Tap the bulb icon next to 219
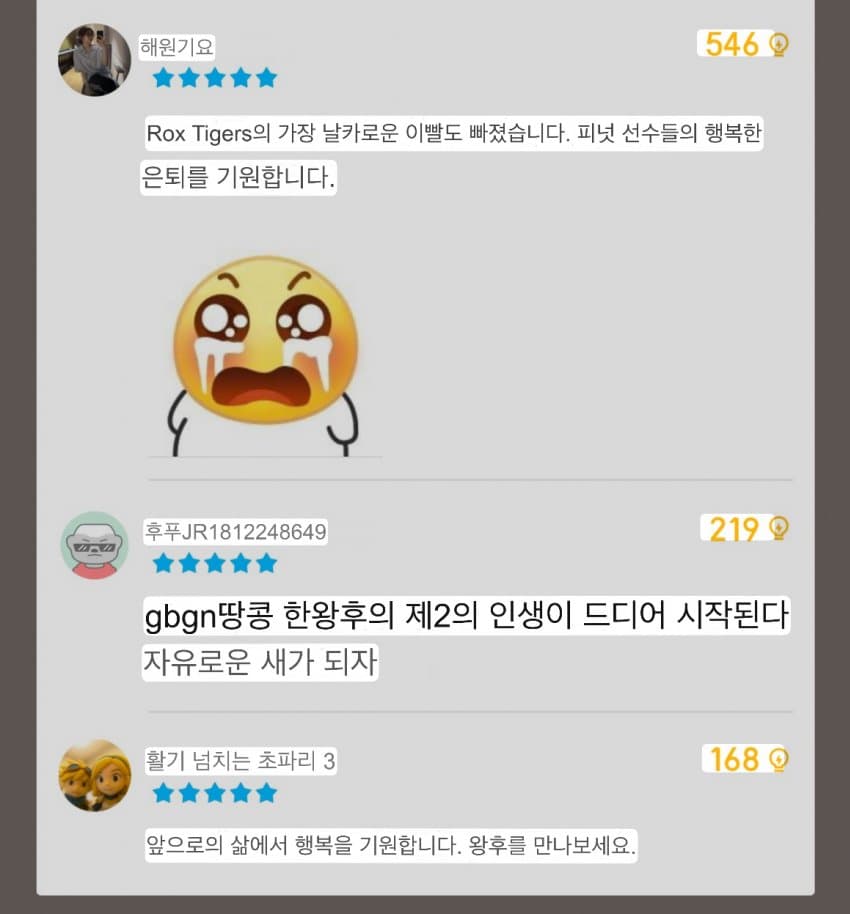Viewport: 850px width, 914px height. point(779,528)
